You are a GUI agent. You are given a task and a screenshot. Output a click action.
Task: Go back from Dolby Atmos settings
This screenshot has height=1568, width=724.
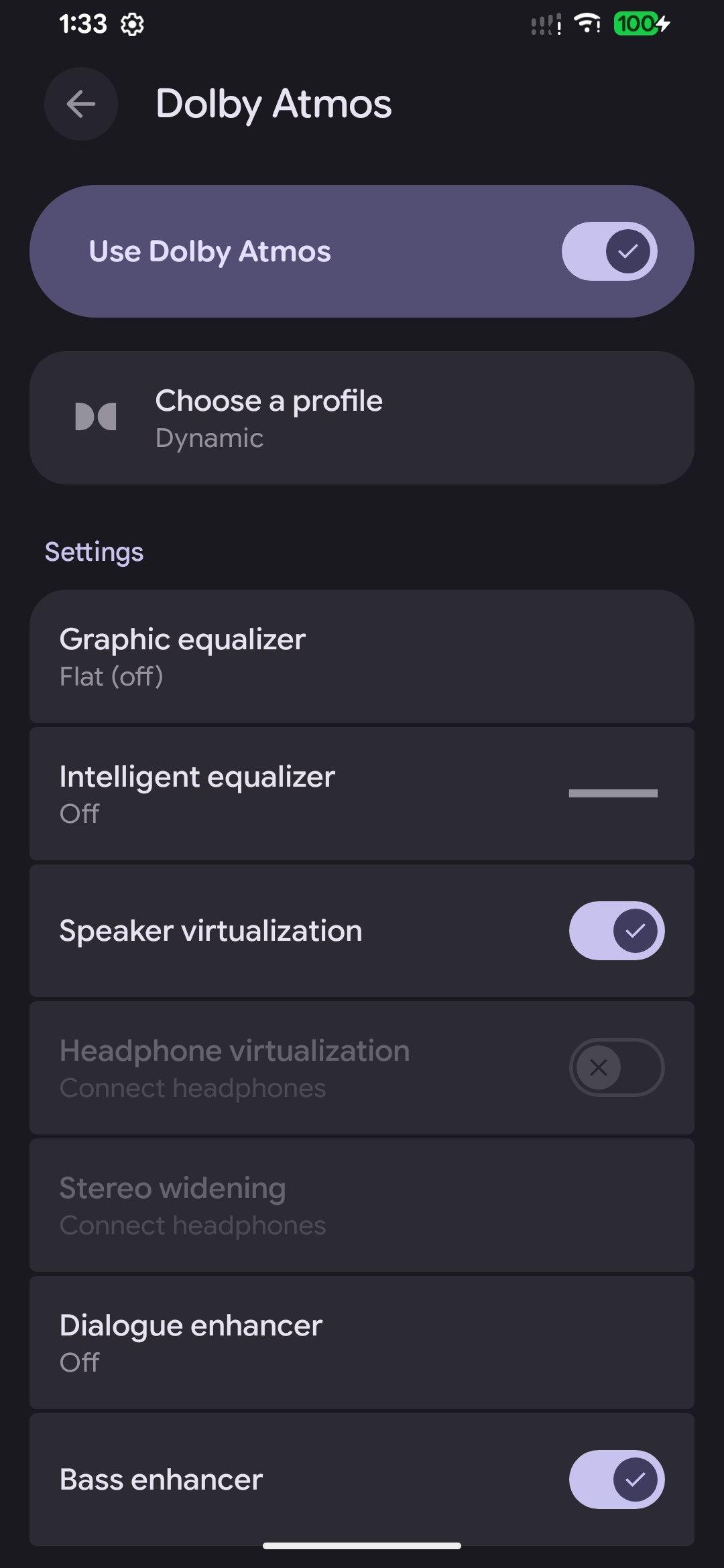coord(81,104)
